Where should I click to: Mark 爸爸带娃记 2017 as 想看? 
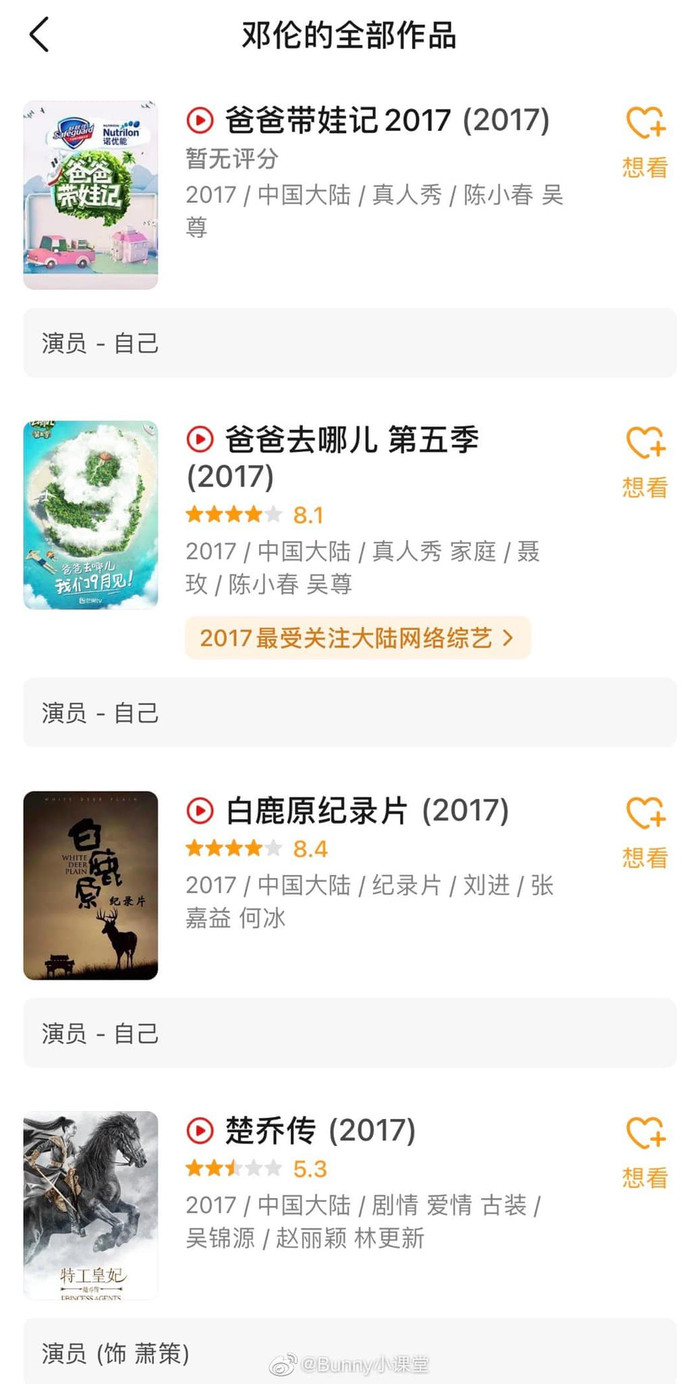click(645, 140)
